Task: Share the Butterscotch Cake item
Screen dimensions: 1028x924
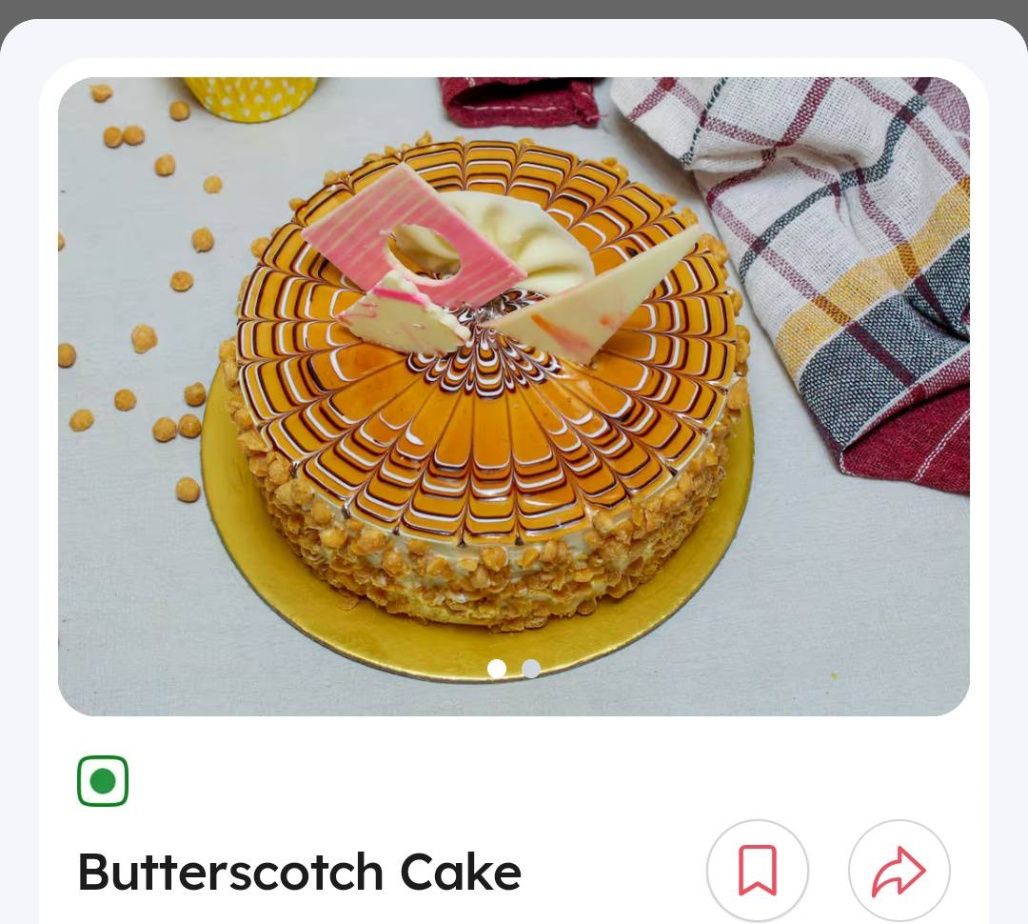Action: point(899,870)
